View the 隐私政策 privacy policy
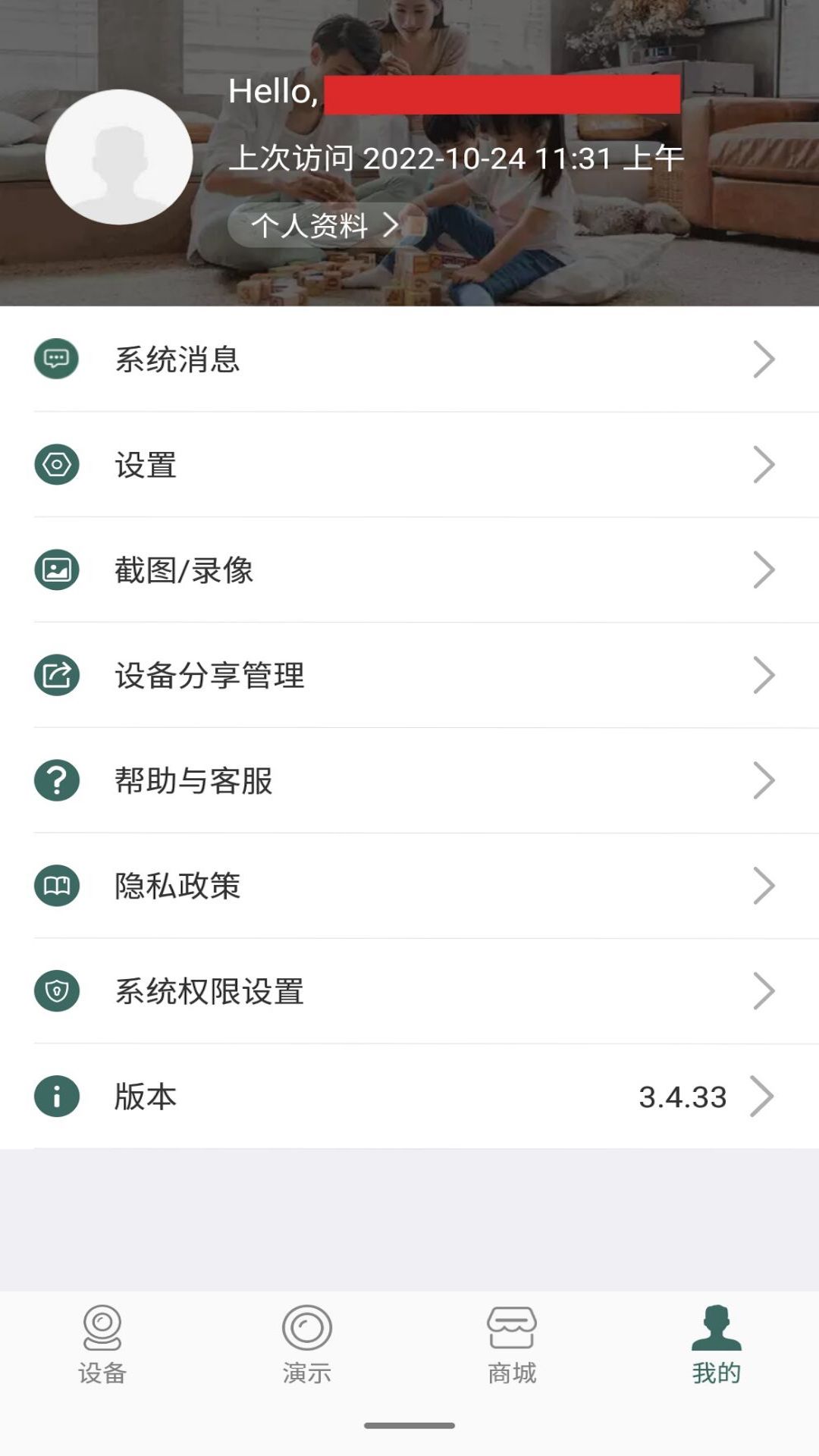Image resolution: width=819 pixels, height=1456 pixels. (x=409, y=886)
